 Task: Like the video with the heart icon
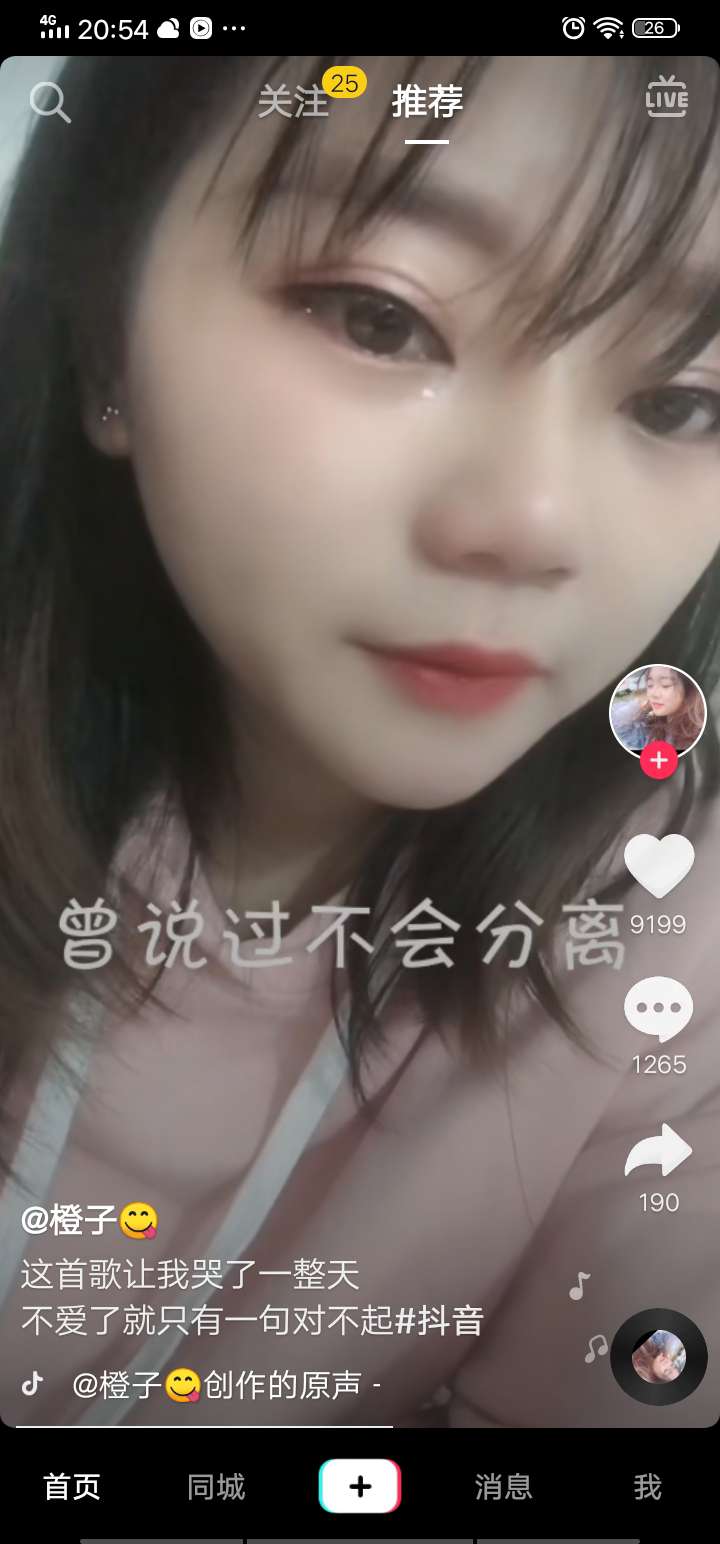pos(659,866)
